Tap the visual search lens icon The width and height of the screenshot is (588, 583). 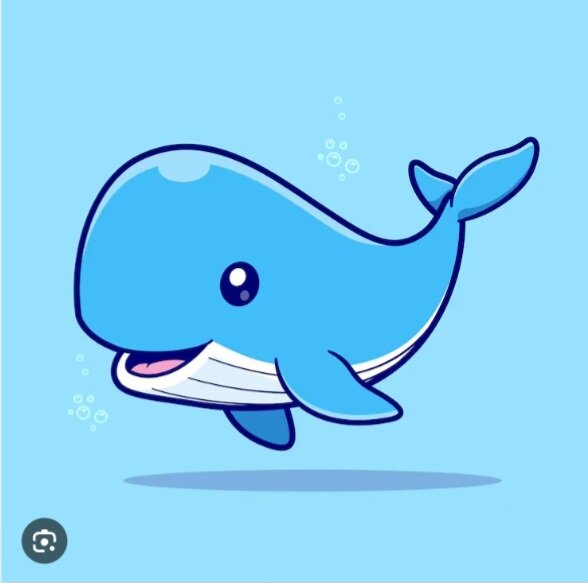(x=44, y=540)
